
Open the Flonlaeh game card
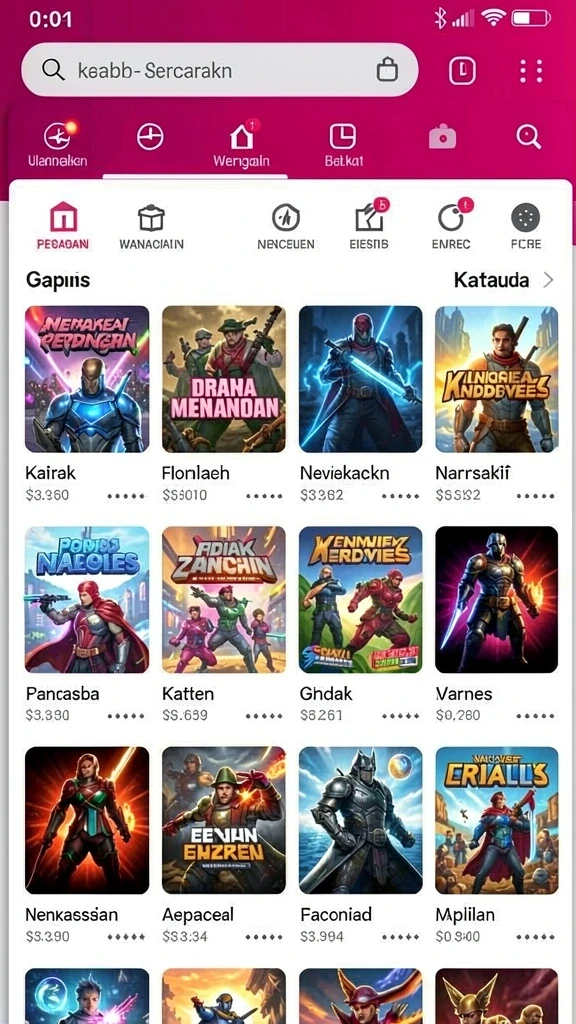[x=223, y=404]
